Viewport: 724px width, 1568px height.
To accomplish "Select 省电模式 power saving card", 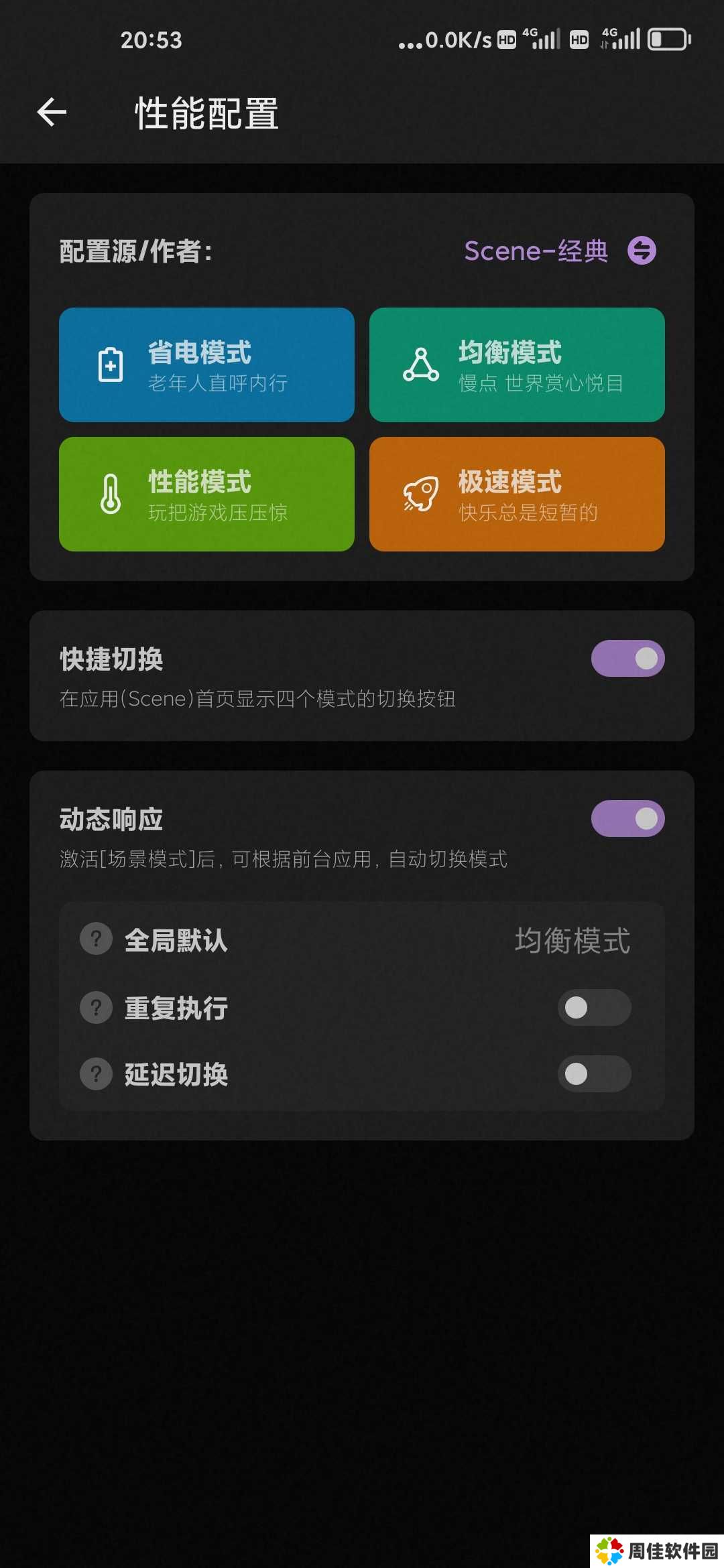I will [206, 365].
